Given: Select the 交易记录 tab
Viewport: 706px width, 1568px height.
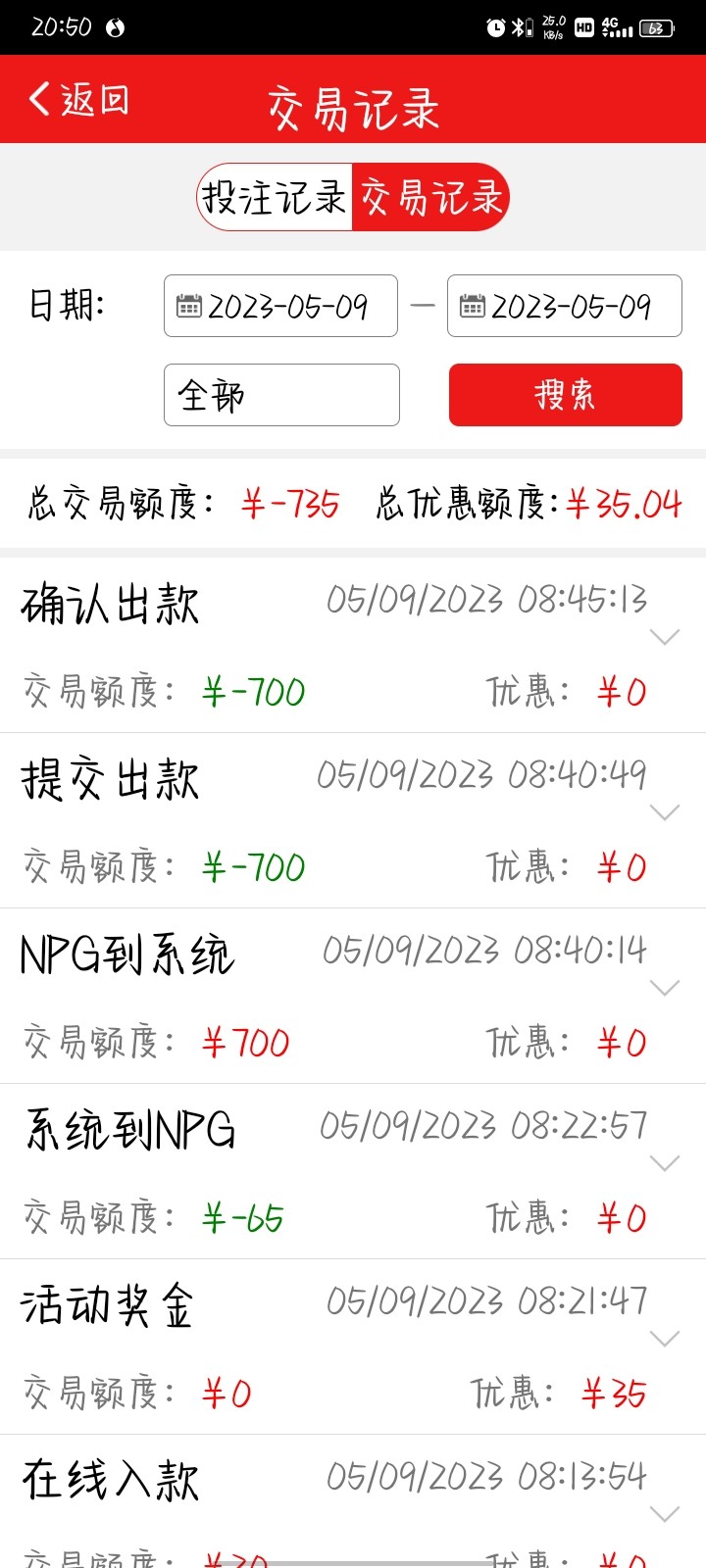Looking at the screenshot, I should [431, 197].
